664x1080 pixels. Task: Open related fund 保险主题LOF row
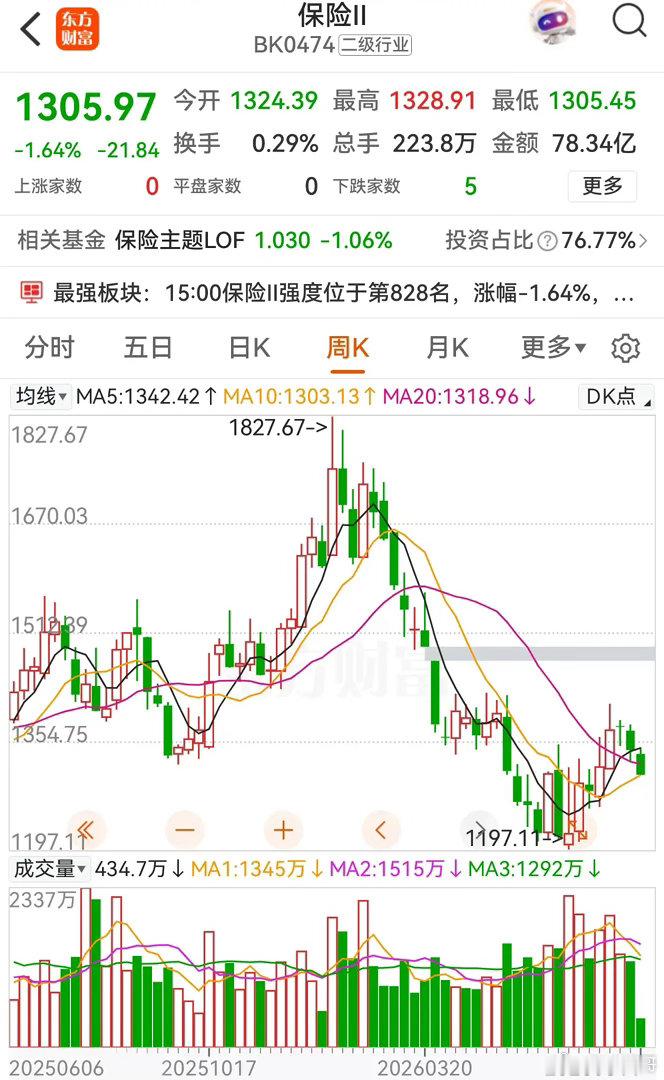point(332,240)
